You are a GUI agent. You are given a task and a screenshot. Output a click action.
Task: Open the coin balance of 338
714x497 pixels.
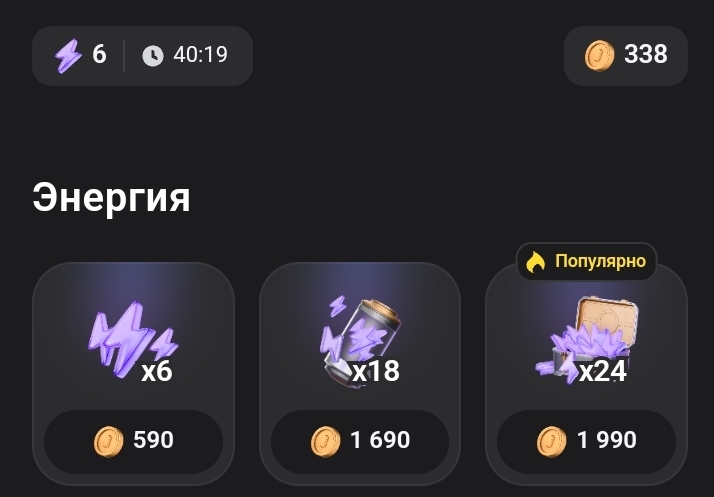[626, 54]
